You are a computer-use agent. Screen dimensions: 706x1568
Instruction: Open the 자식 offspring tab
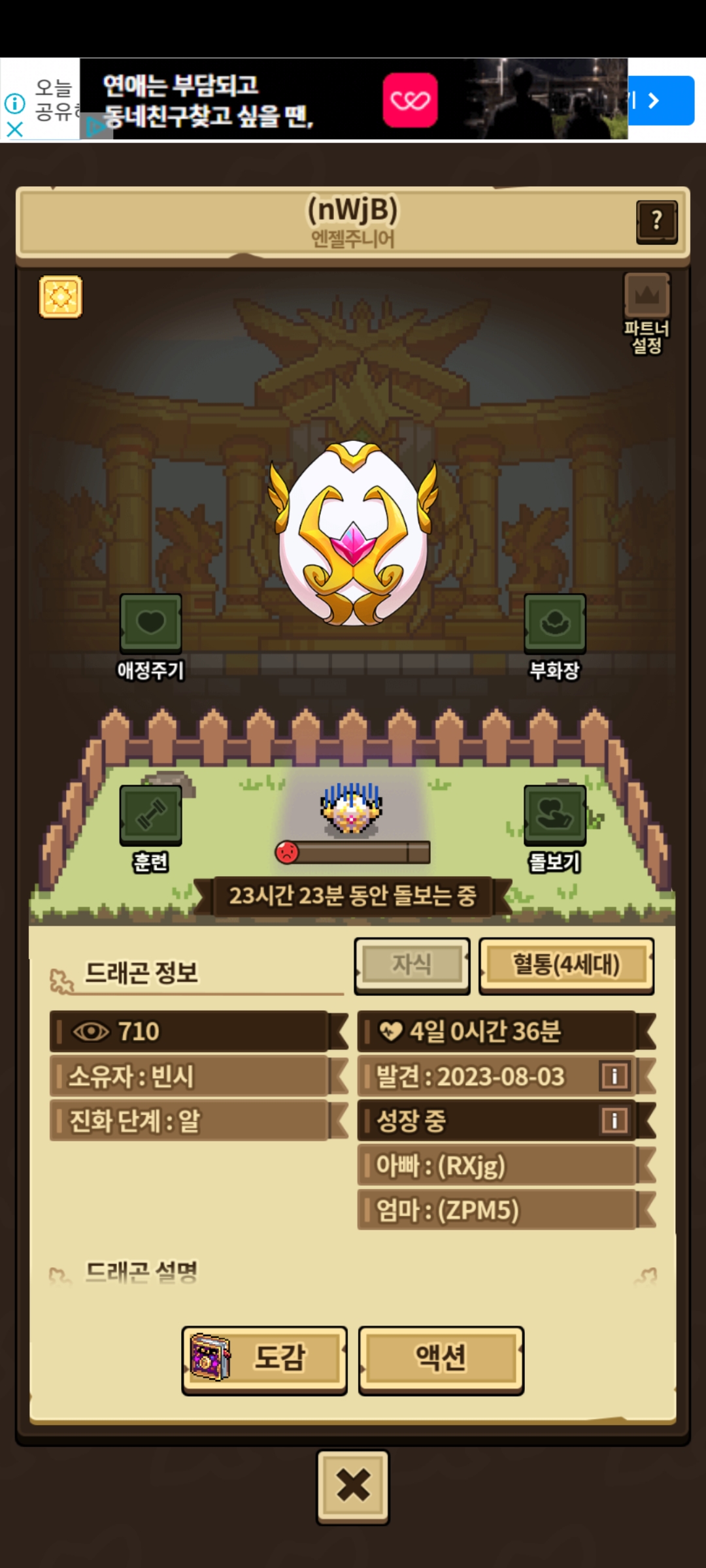(412, 966)
